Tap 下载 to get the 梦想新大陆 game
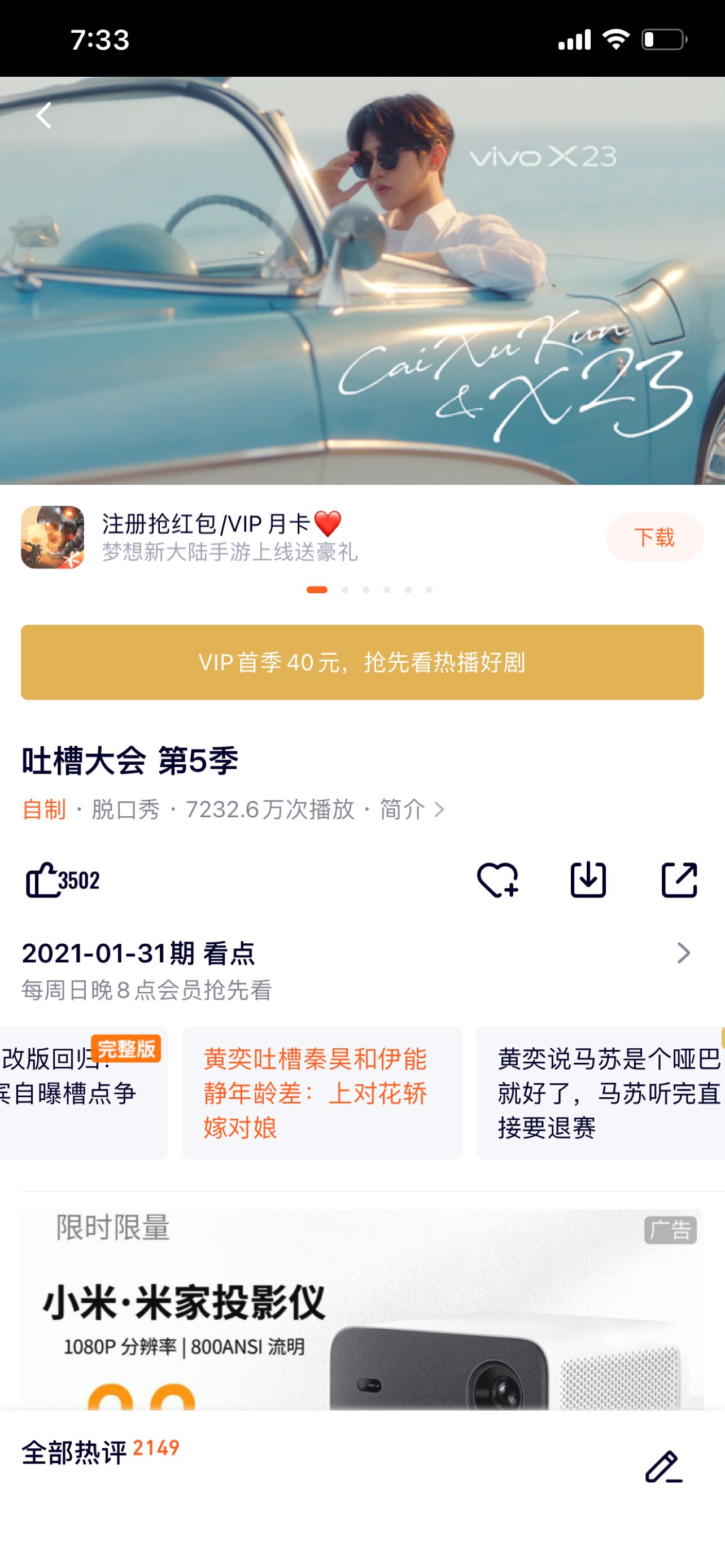 (654, 537)
